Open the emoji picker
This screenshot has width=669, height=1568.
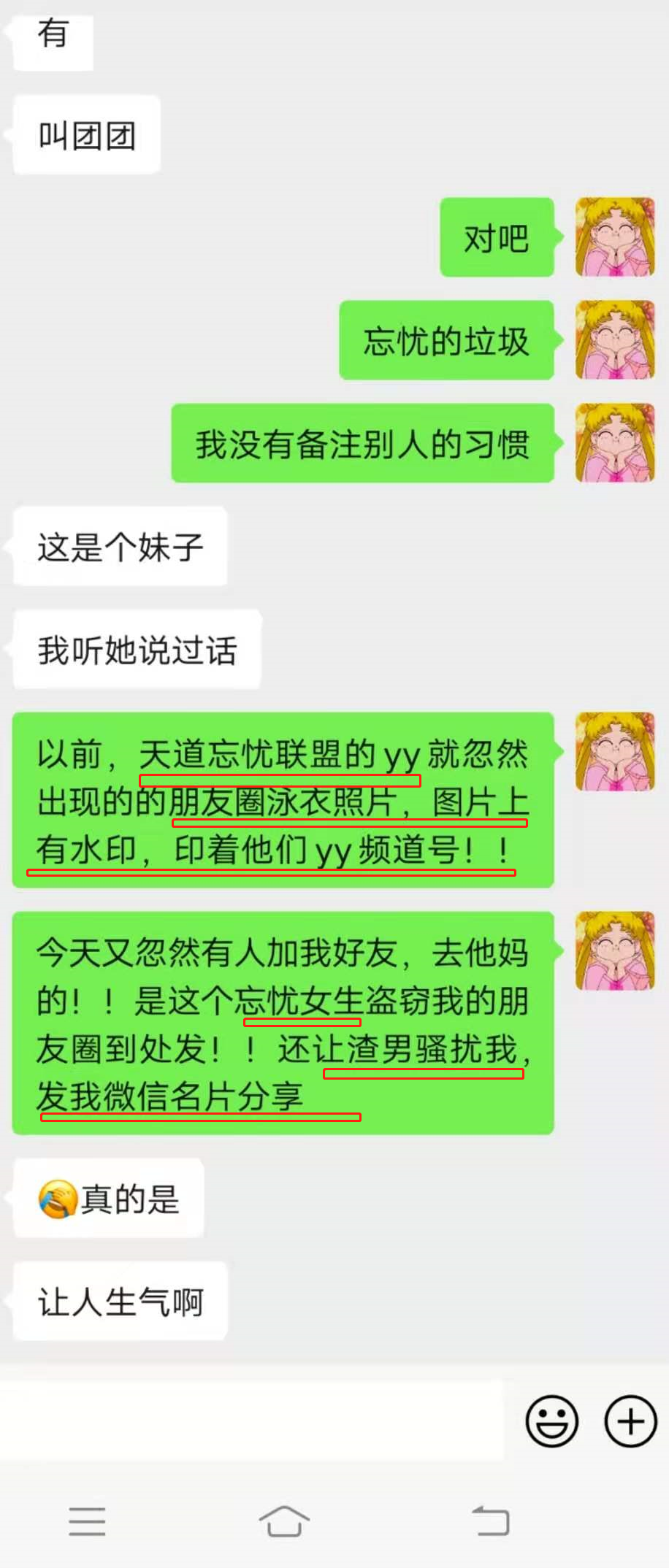(x=552, y=1421)
